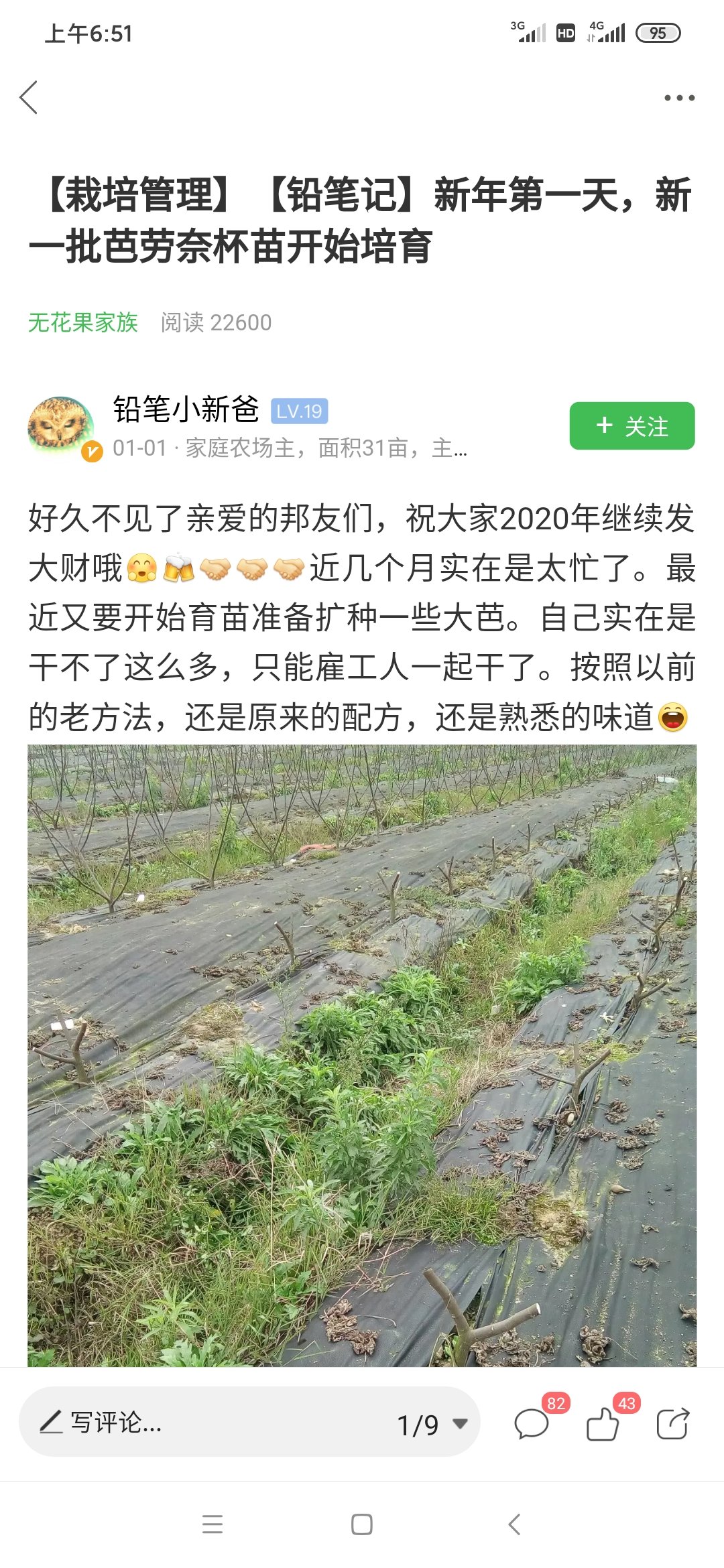Go back using the top-left arrow

29,98
